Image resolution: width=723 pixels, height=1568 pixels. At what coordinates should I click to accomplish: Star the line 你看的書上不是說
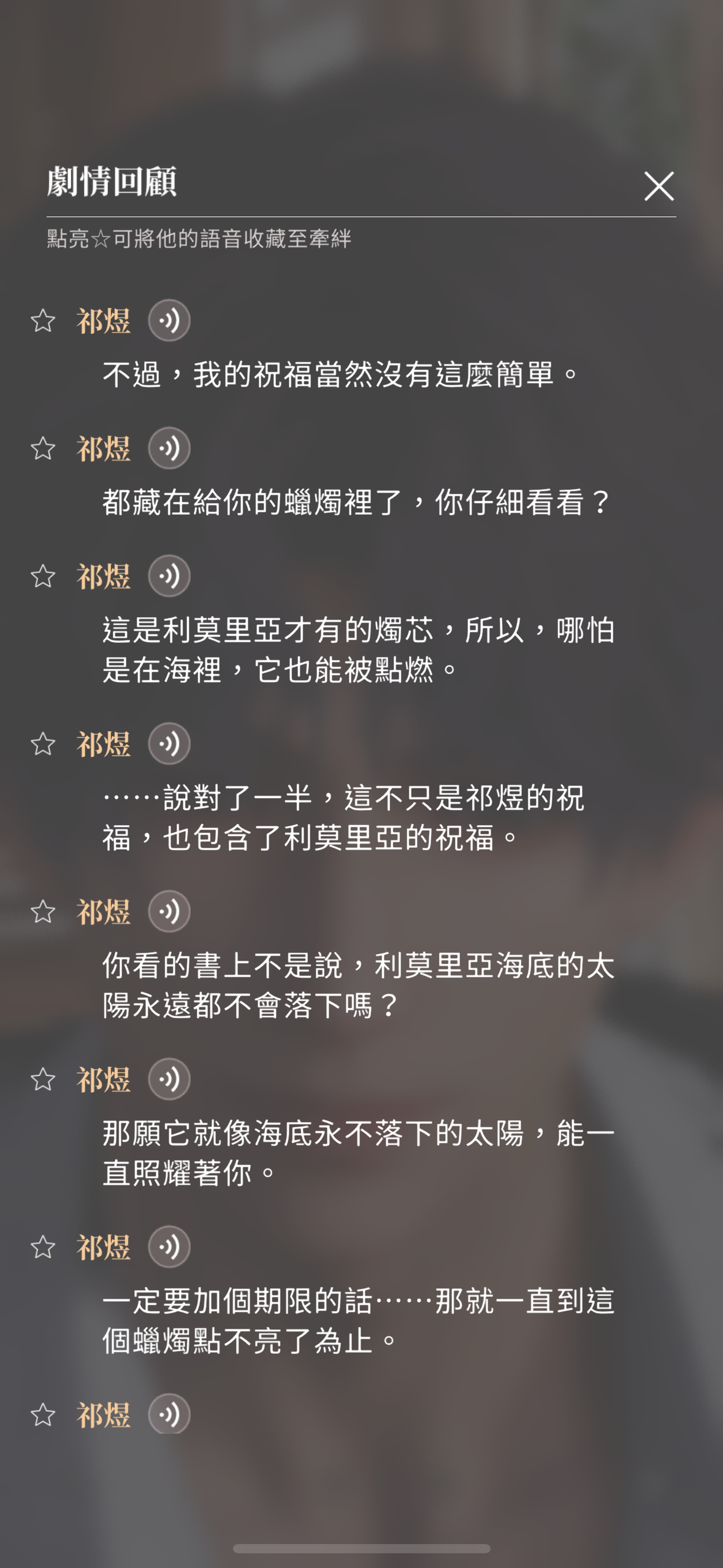pyautogui.click(x=43, y=912)
